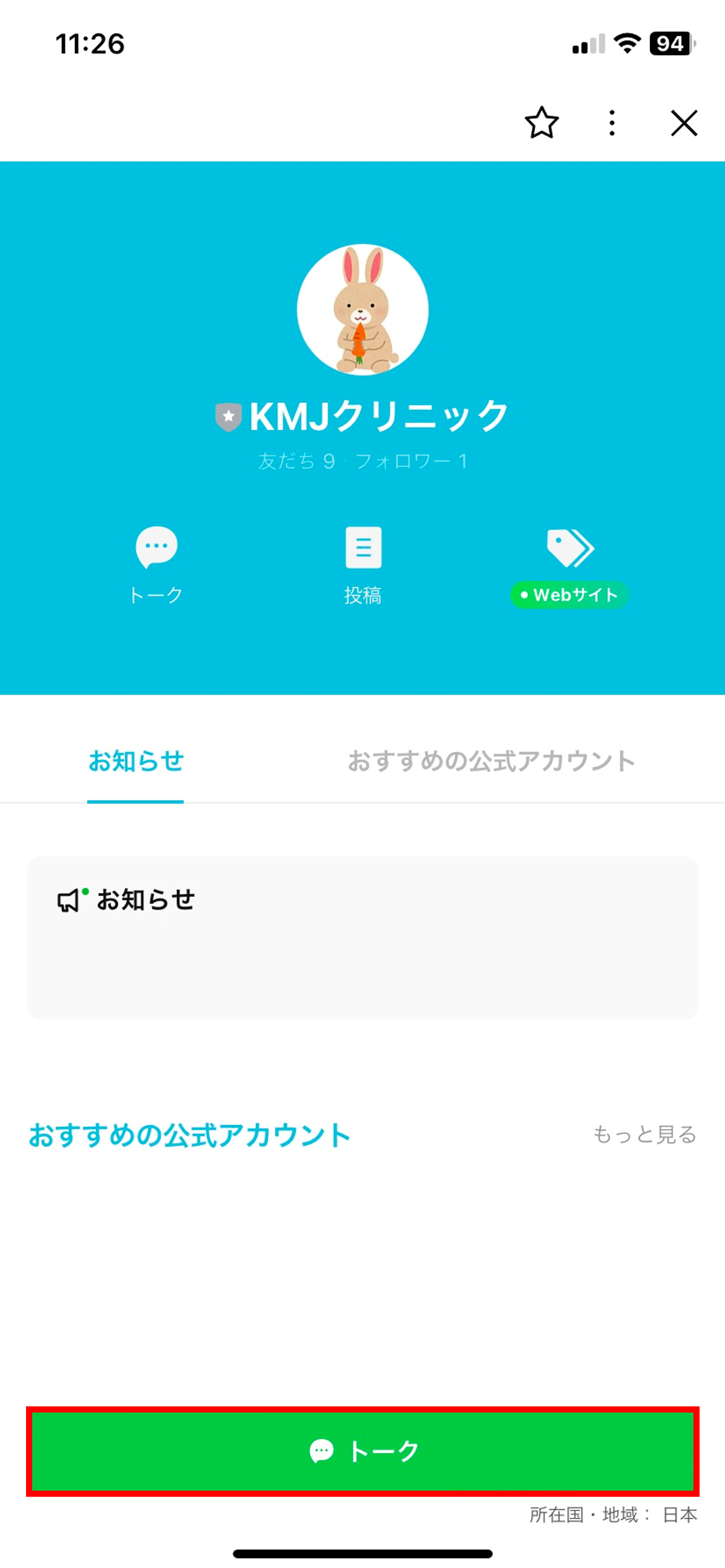The width and height of the screenshot is (725, 1568).
Task: Open the Webサイト link icon
Action: pyautogui.click(x=569, y=547)
